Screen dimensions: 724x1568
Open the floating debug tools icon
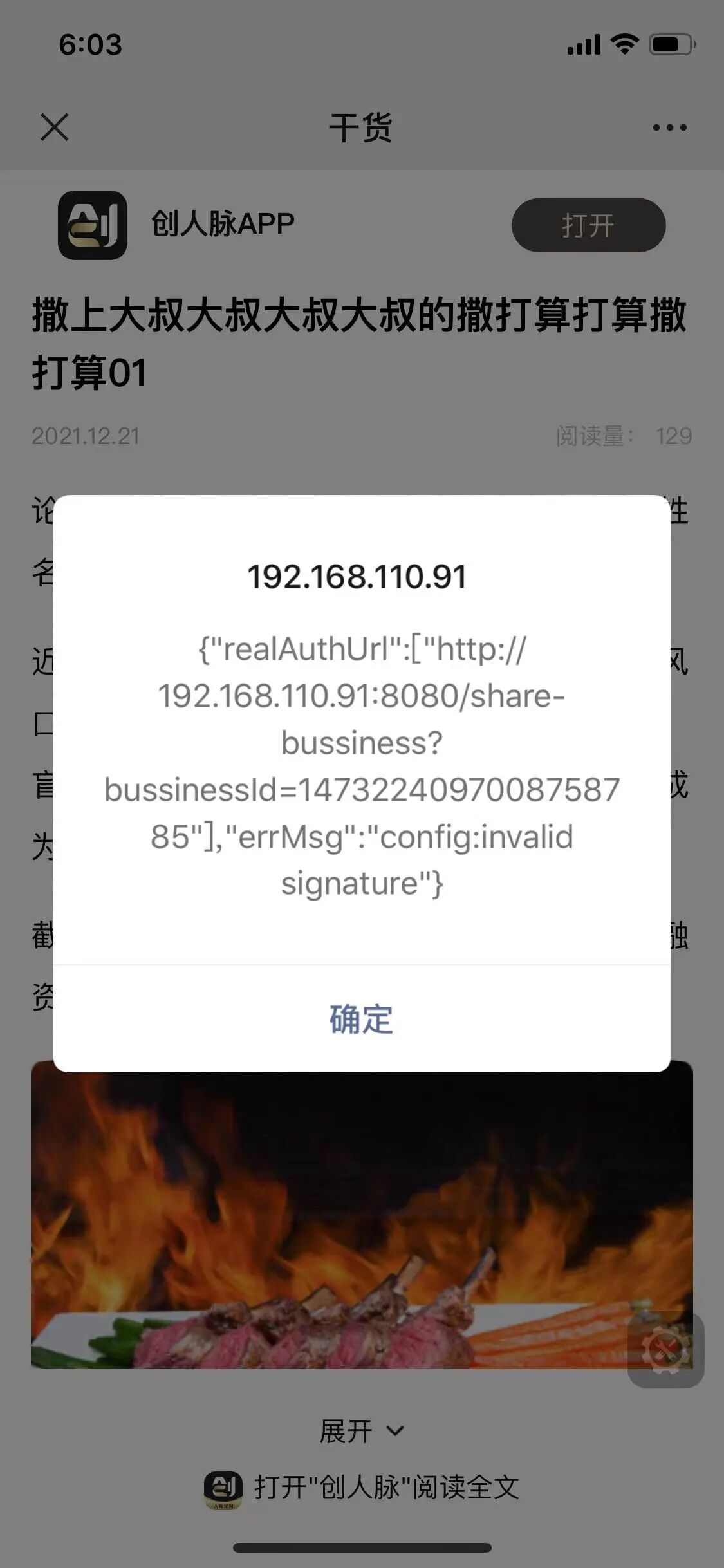click(665, 1349)
